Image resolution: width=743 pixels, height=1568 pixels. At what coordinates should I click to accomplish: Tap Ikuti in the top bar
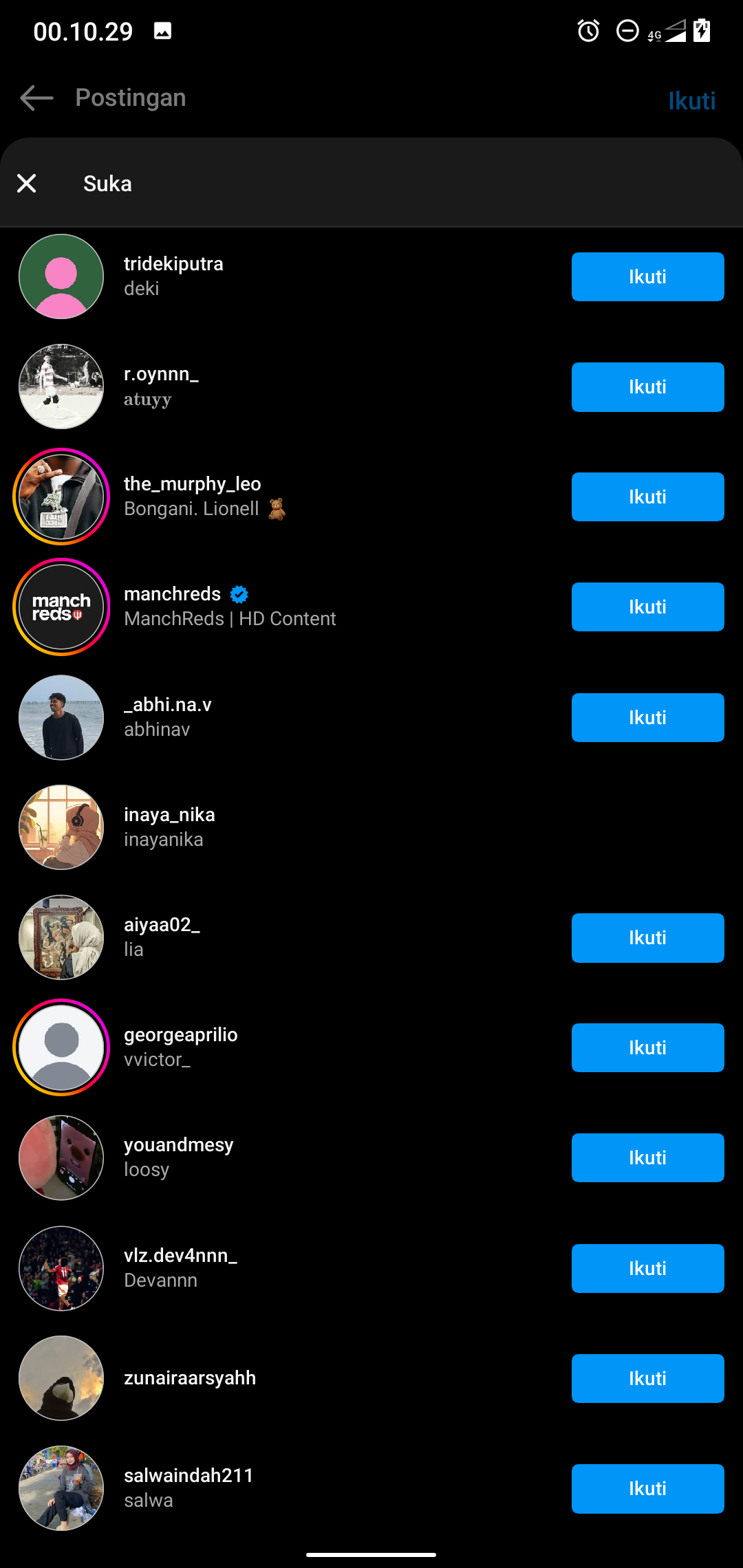pyautogui.click(x=691, y=101)
